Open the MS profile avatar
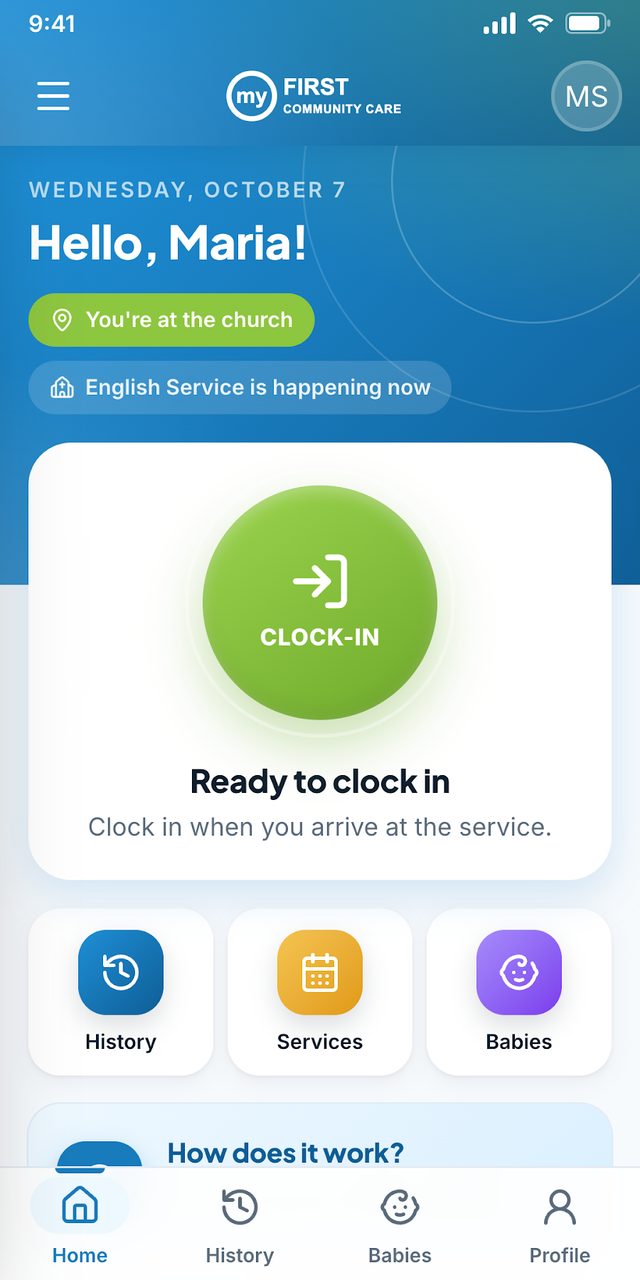The width and height of the screenshot is (640, 1280). (x=586, y=96)
